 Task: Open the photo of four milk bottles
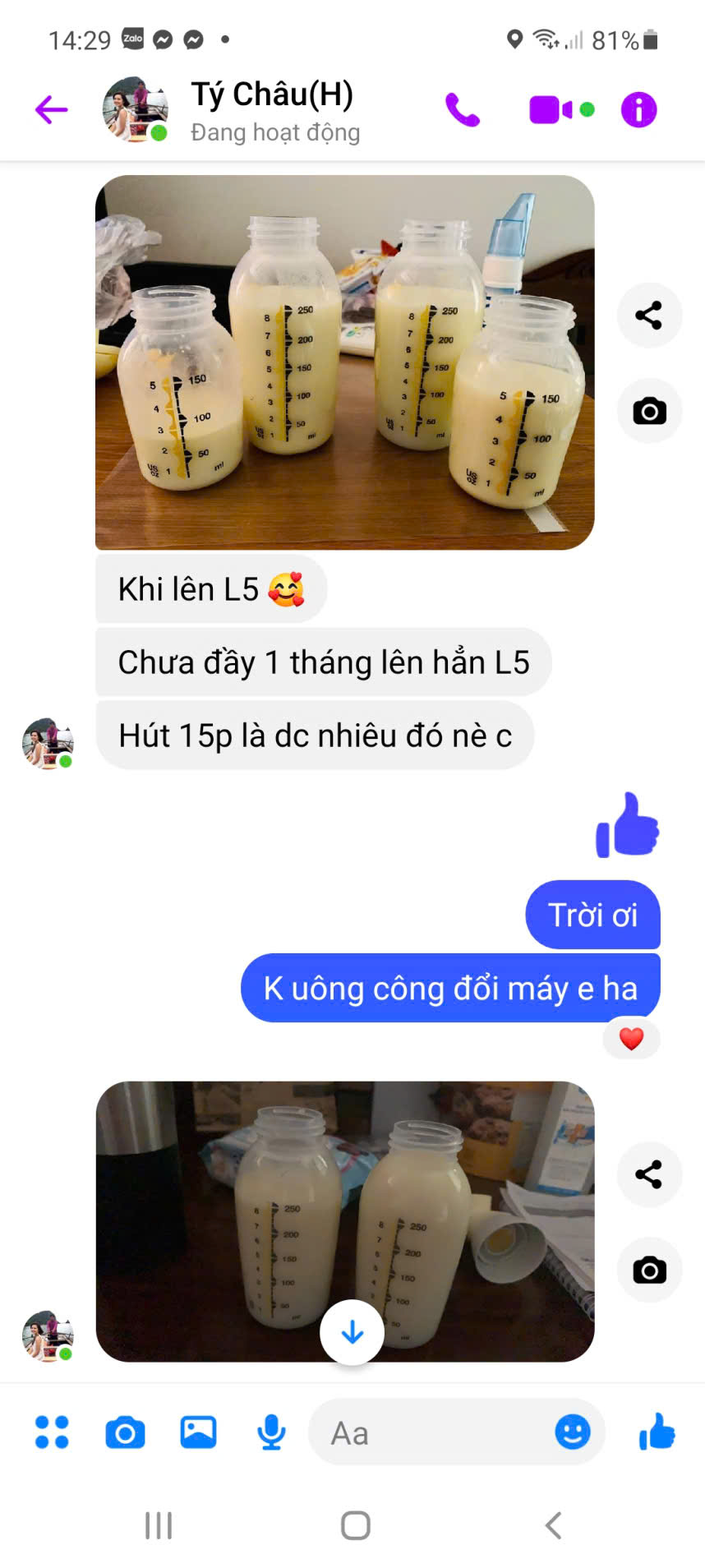tap(344, 362)
